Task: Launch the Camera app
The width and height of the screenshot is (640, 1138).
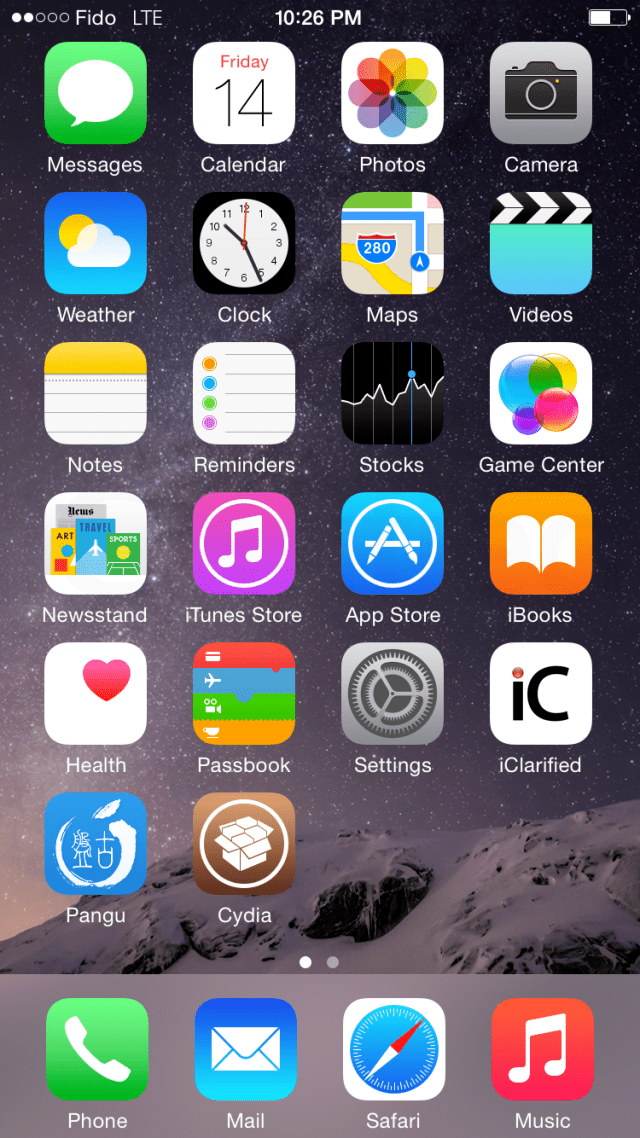Action: (541, 93)
